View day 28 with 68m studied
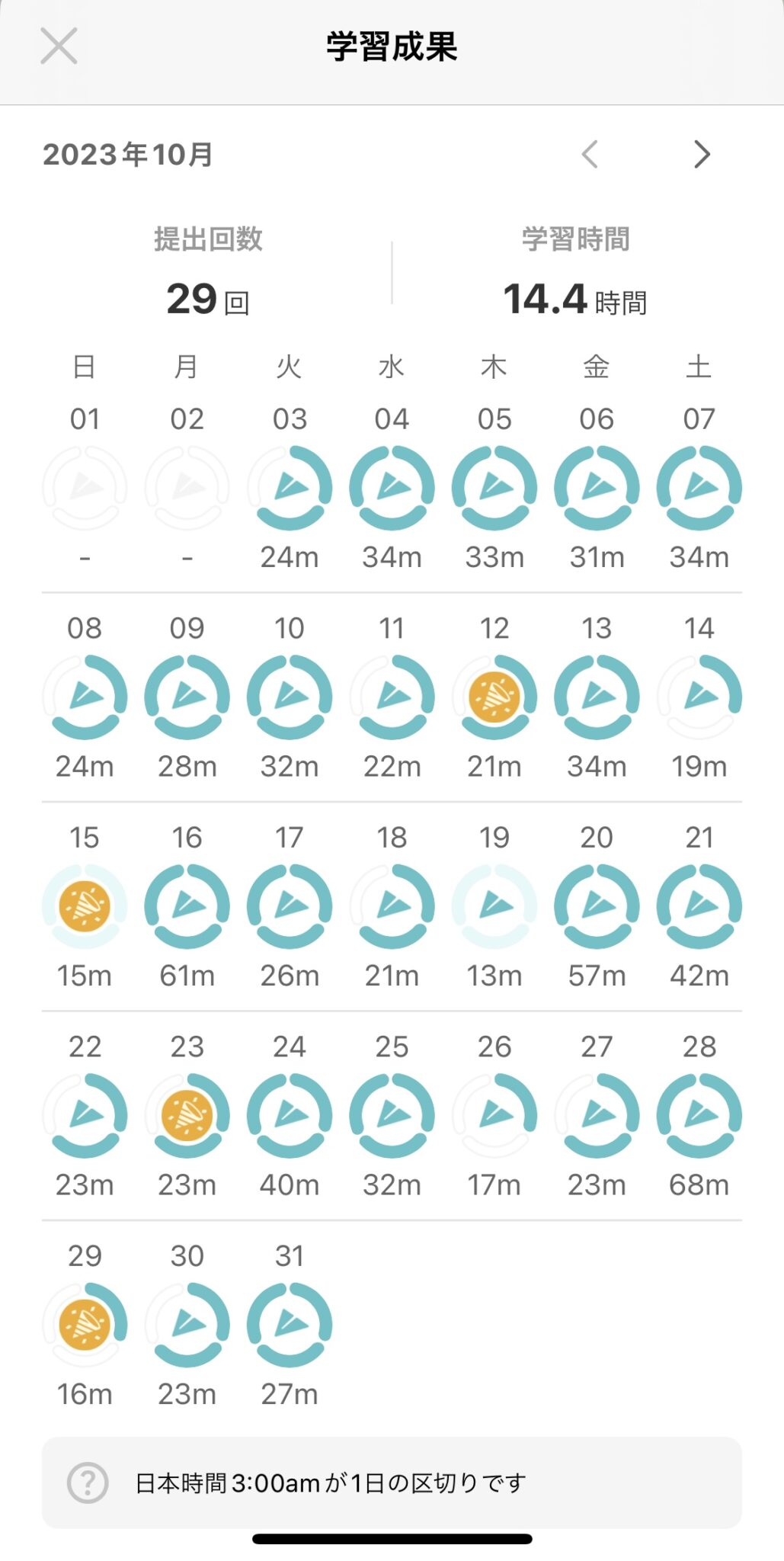784x1561 pixels. (x=699, y=1115)
